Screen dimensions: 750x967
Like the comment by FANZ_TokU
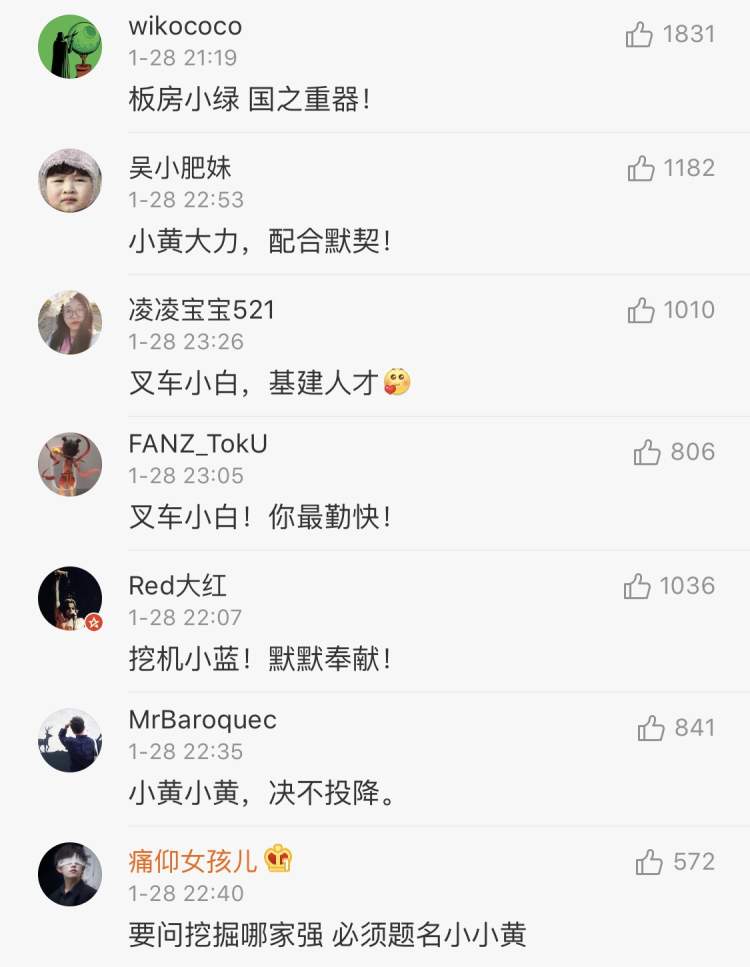[x=647, y=453]
